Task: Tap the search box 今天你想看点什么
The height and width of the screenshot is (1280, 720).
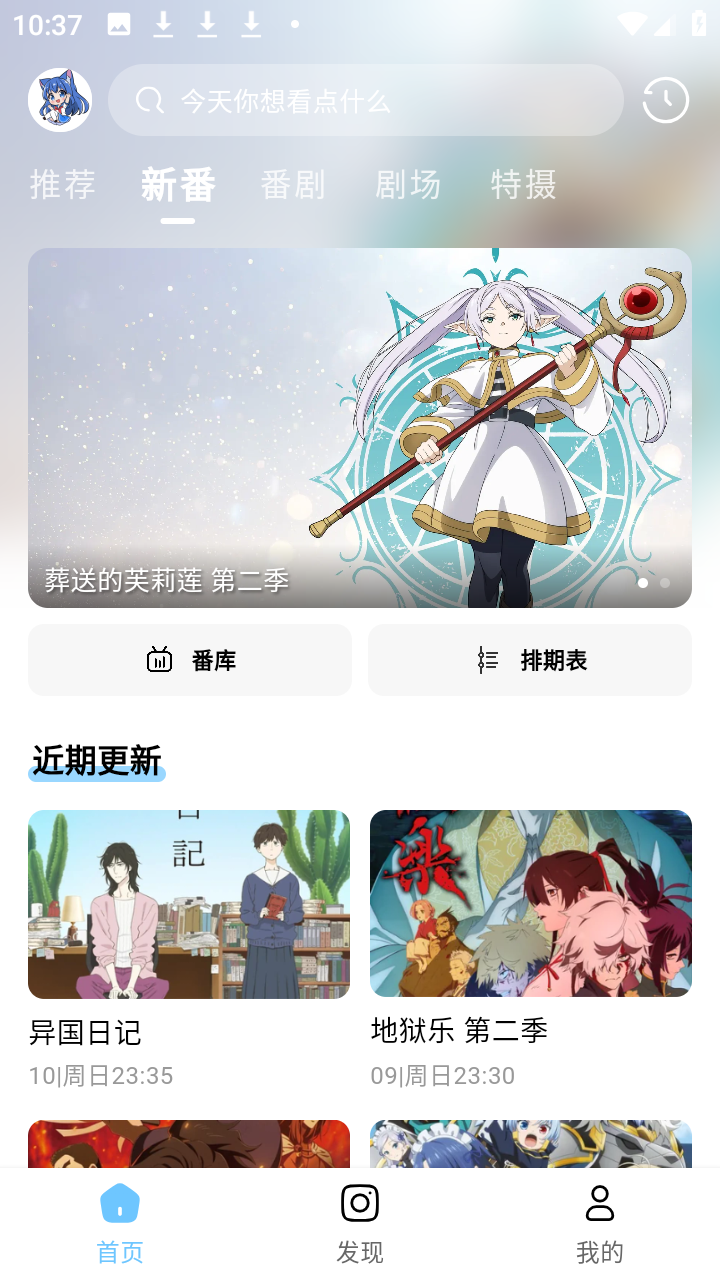Action: (x=365, y=100)
